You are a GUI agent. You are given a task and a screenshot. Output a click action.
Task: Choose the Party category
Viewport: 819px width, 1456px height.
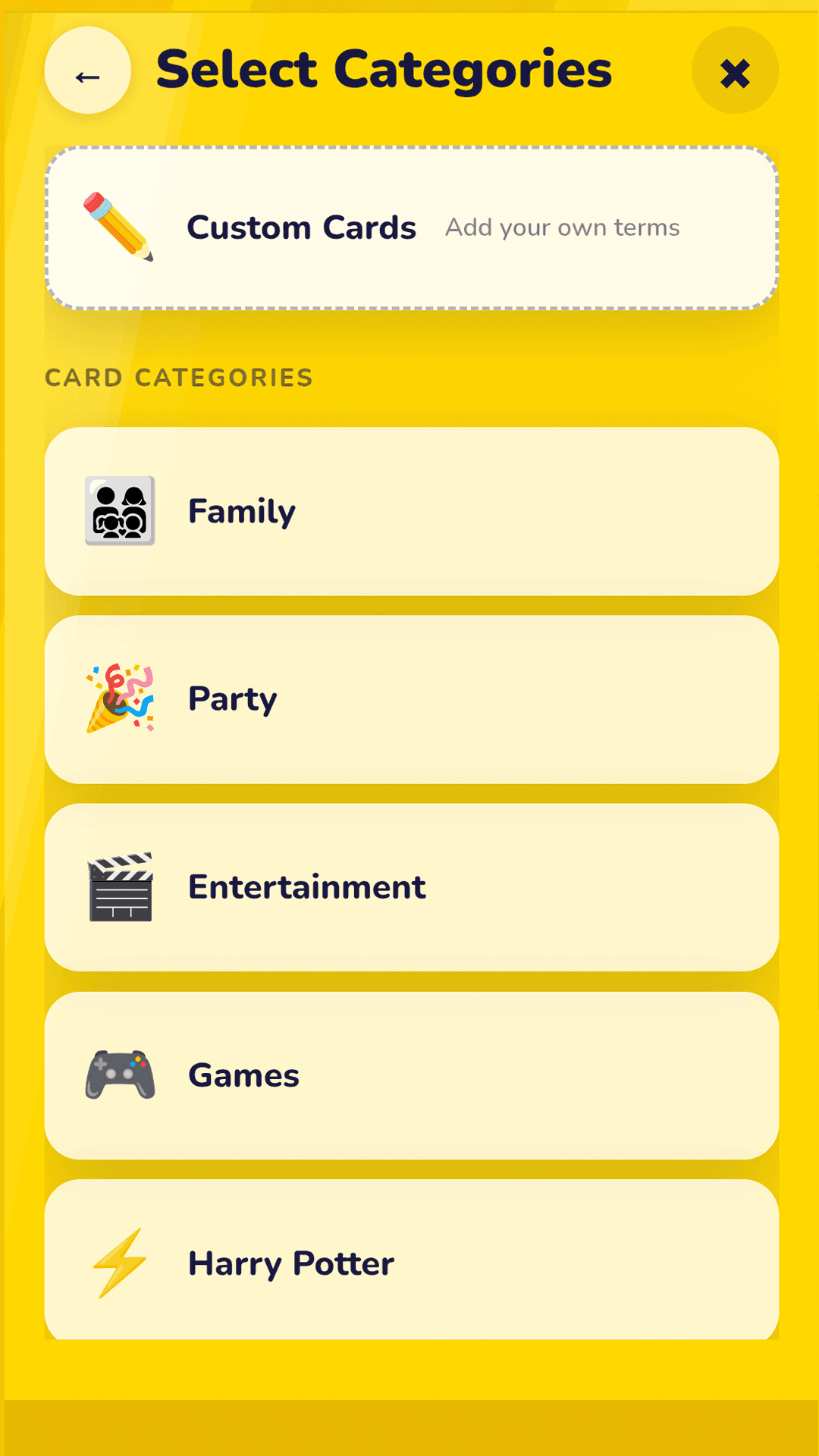412,699
